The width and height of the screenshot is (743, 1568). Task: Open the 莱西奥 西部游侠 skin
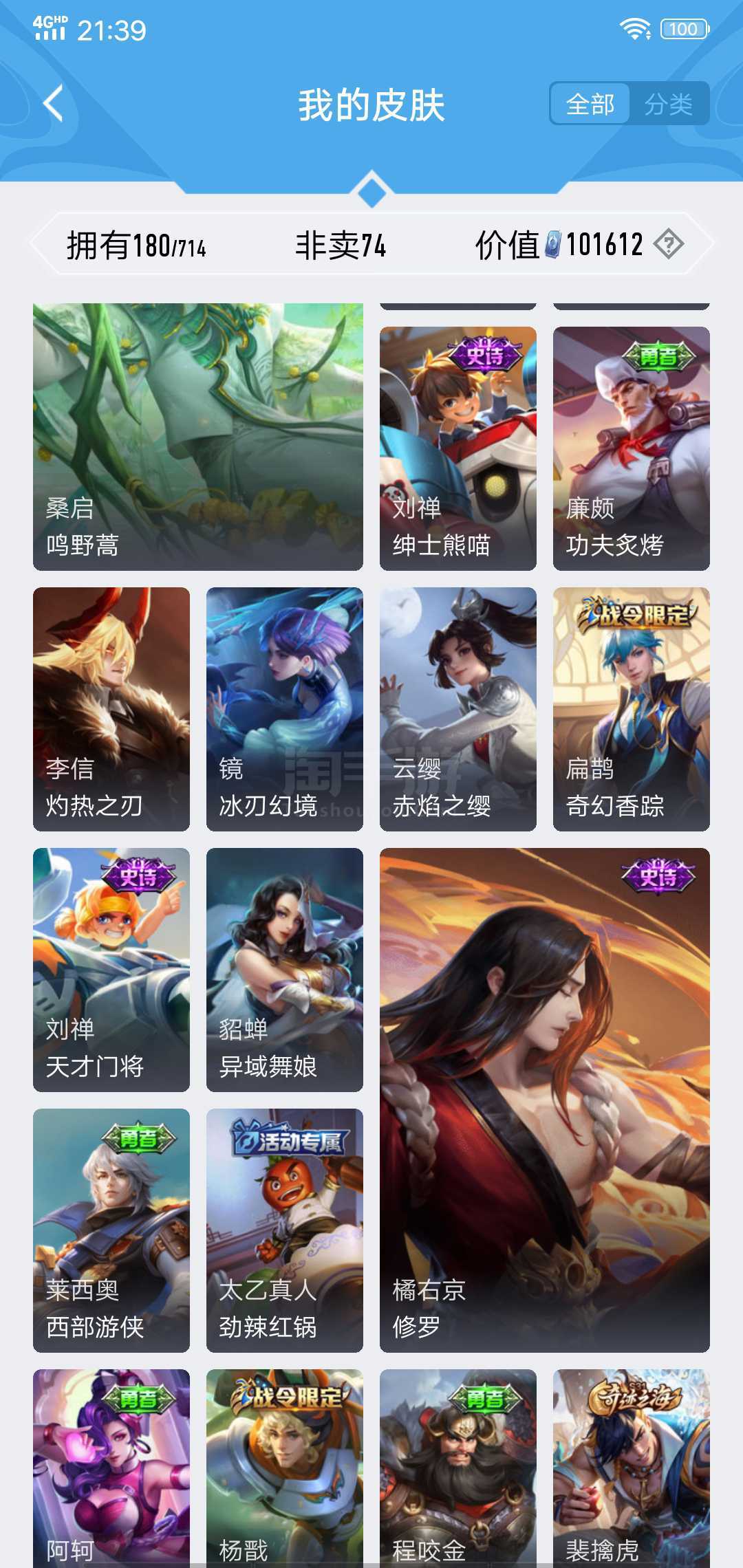(x=111, y=1230)
